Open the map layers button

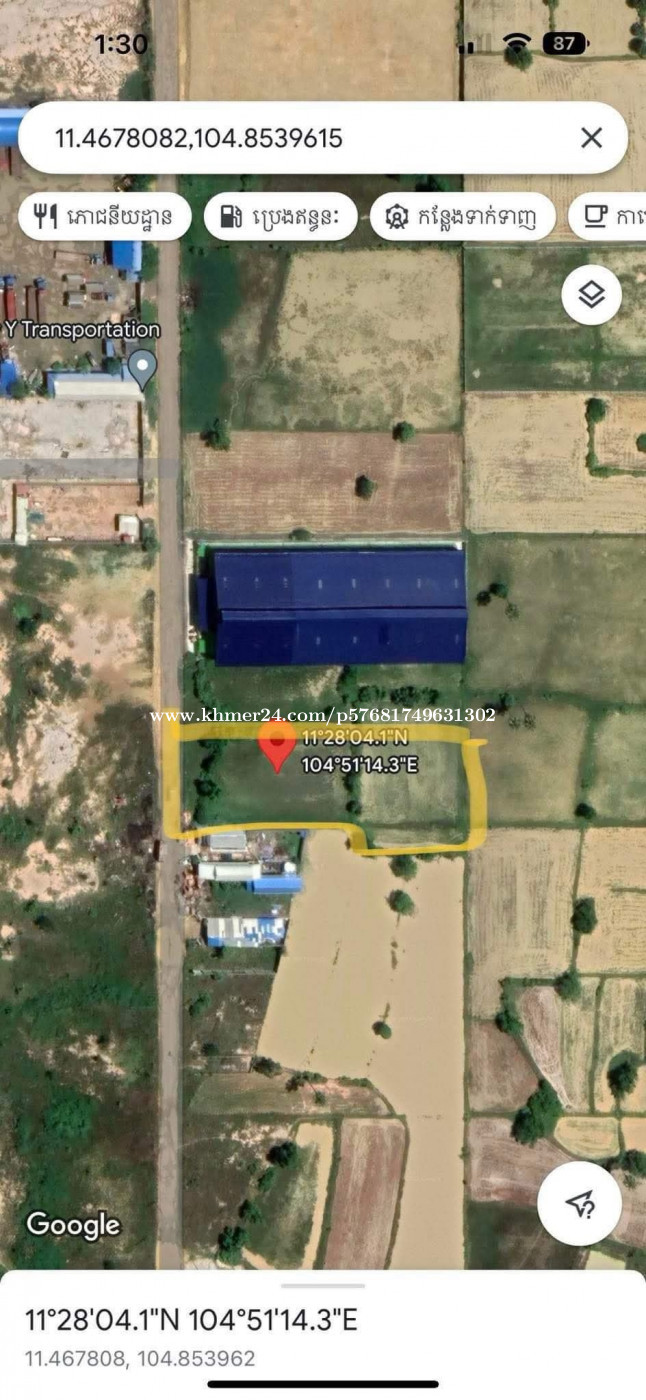click(592, 295)
